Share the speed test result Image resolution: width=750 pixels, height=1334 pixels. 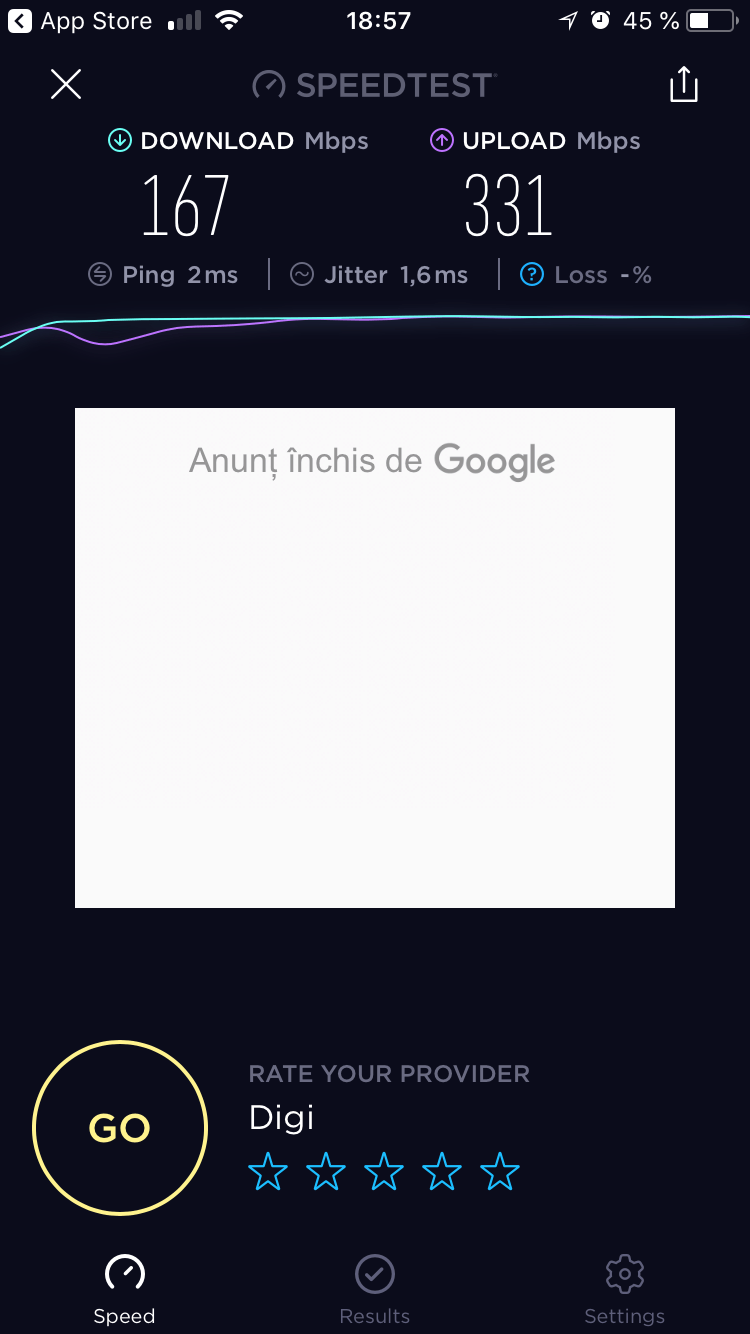coord(684,84)
